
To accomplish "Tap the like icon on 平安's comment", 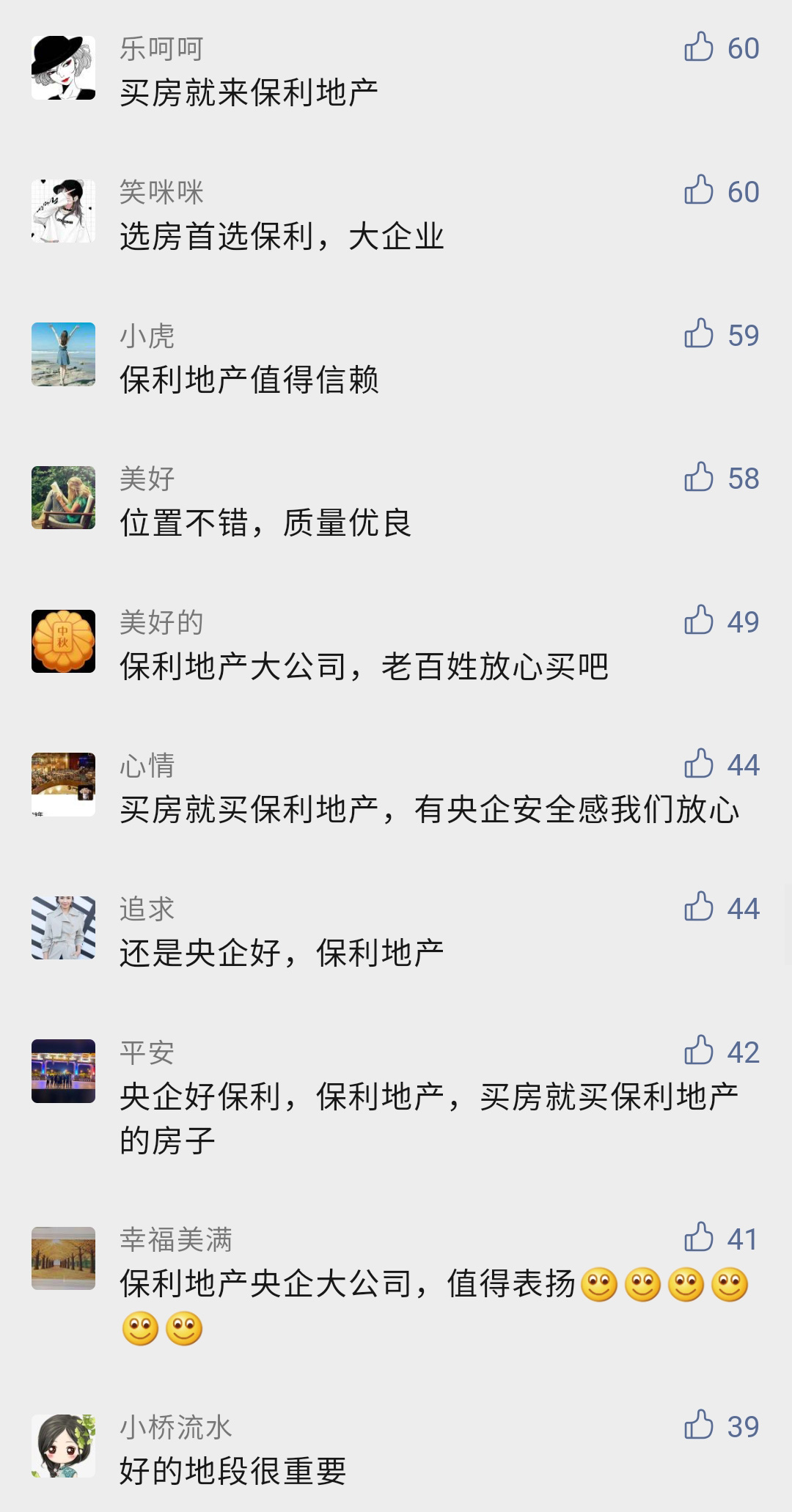I will click(x=699, y=1050).
